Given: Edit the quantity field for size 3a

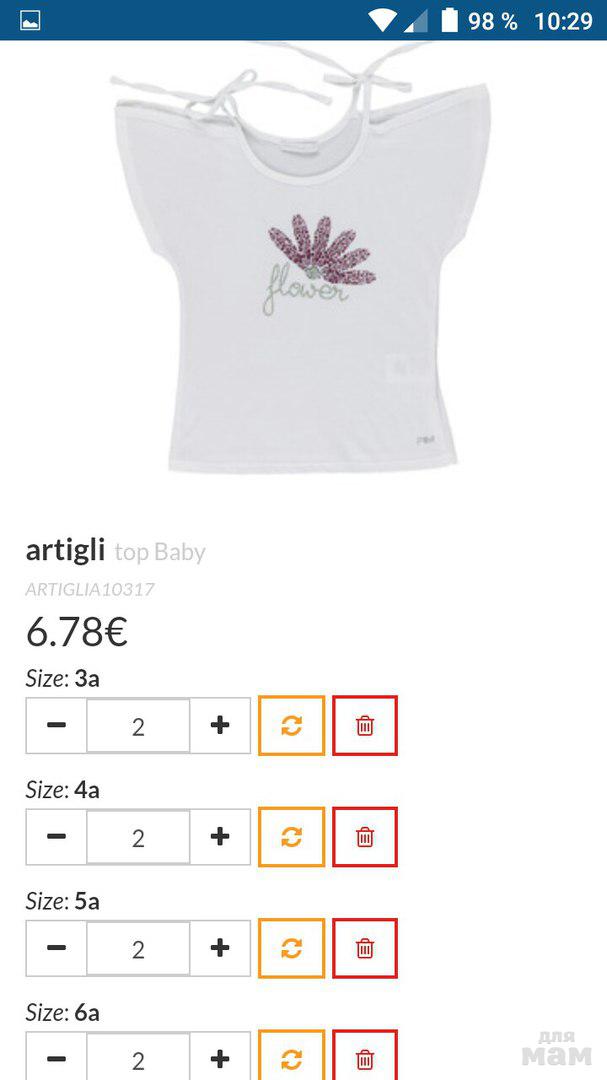Looking at the screenshot, I should [138, 726].
